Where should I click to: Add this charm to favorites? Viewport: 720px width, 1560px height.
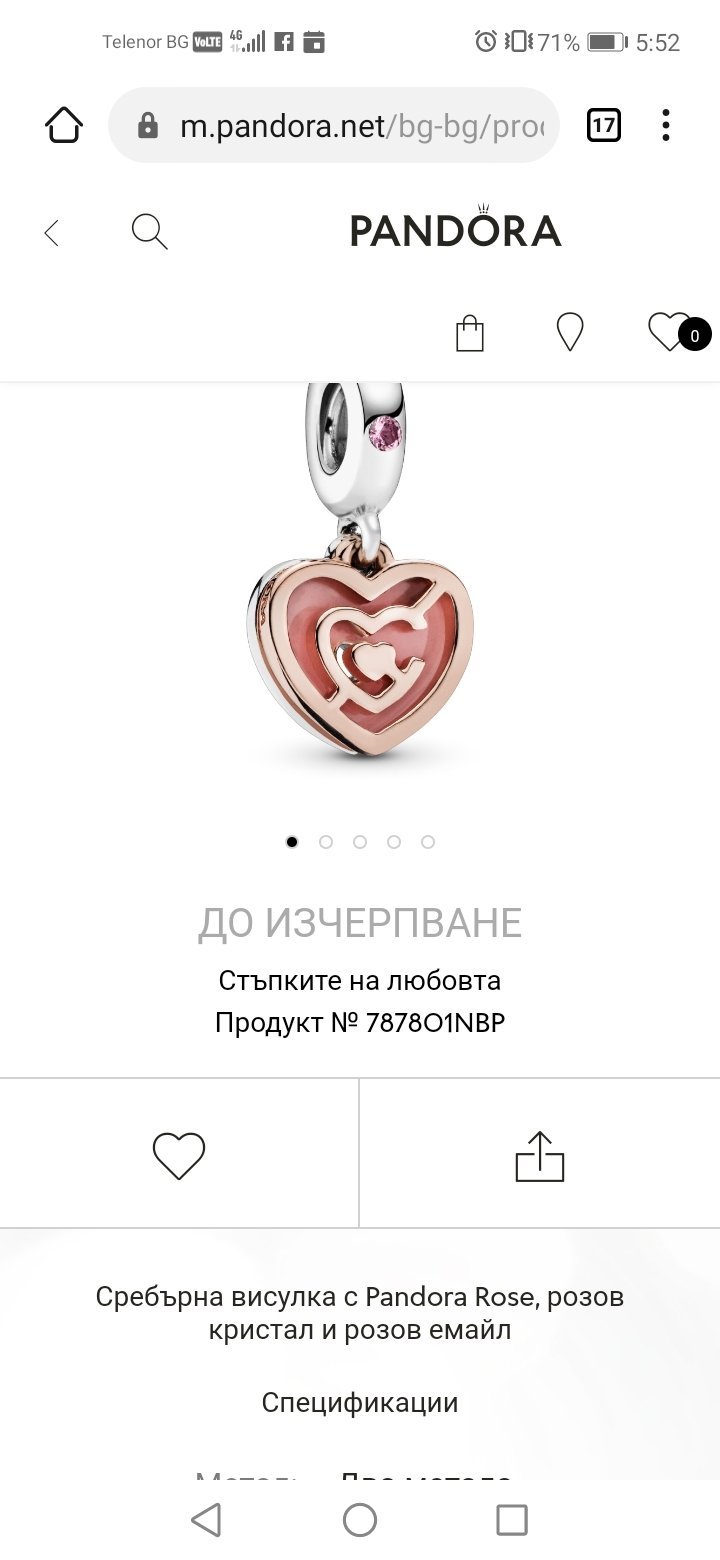pos(179,1154)
